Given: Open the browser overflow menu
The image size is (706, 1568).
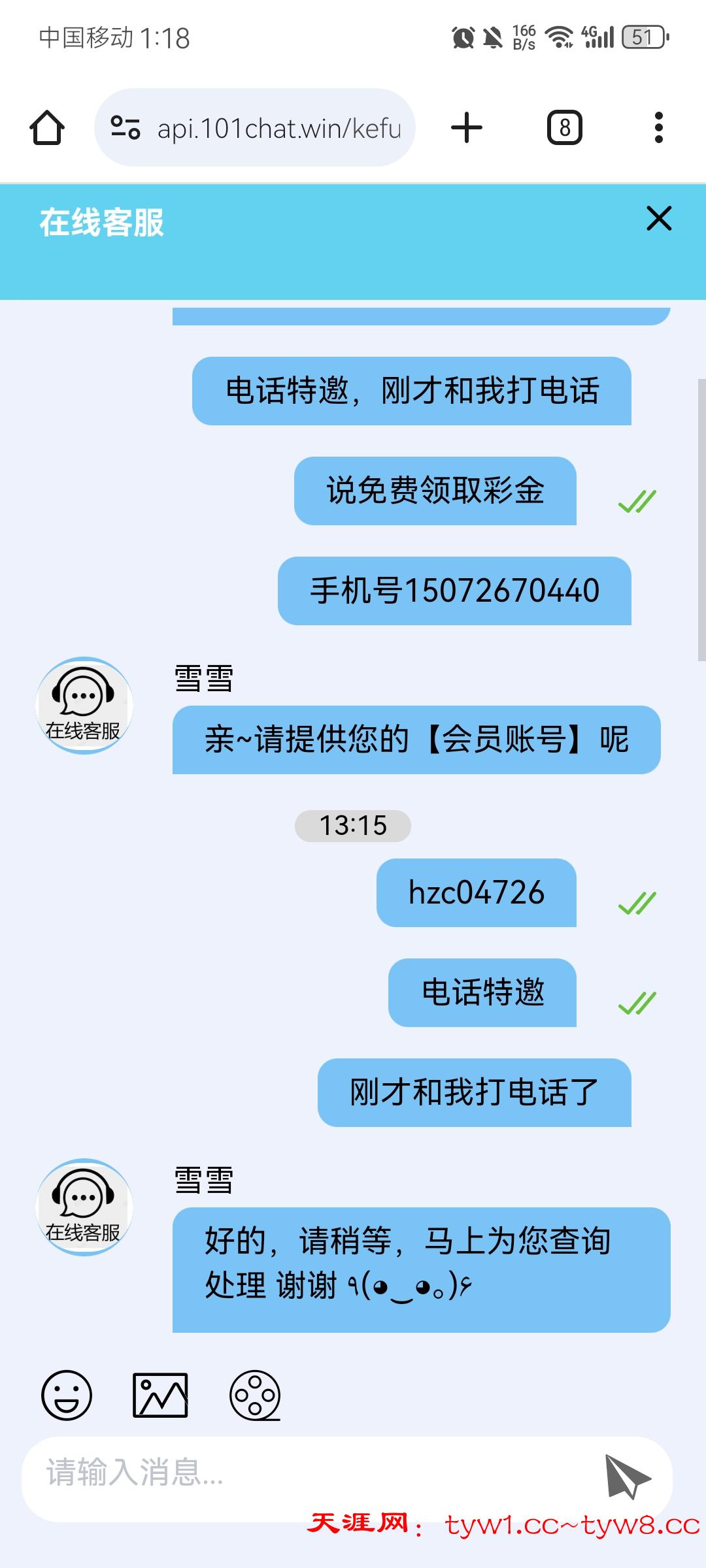Looking at the screenshot, I should point(658,127).
